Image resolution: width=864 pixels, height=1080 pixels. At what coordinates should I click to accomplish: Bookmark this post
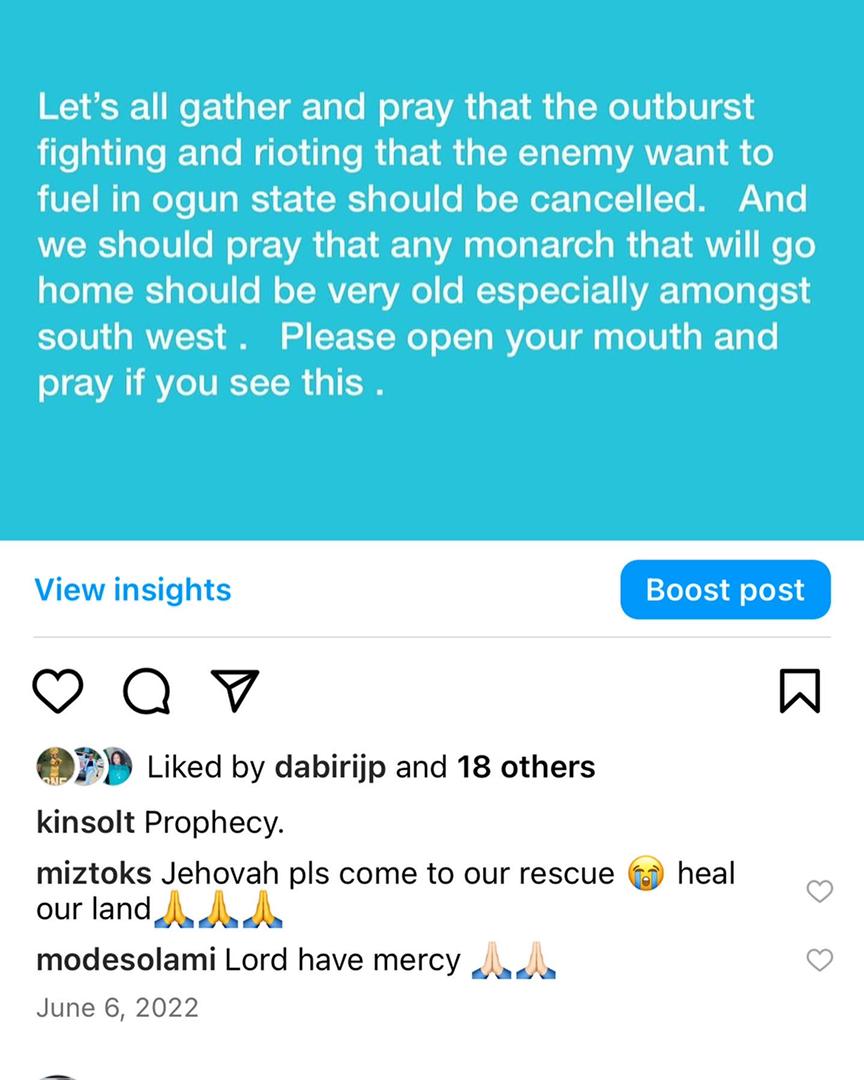pos(799,691)
